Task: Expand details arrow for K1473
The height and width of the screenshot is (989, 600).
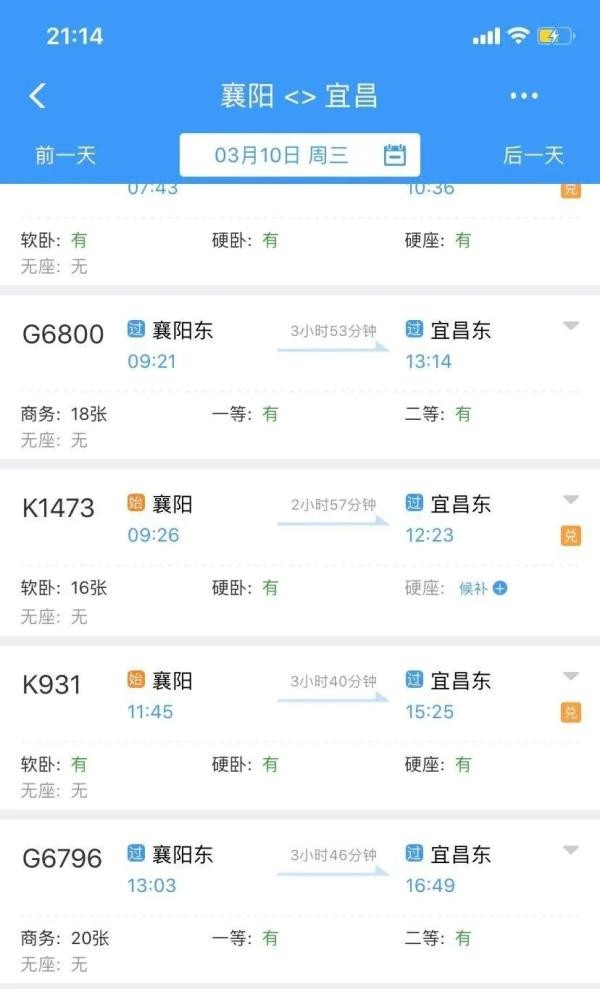Action: click(571, 499)
